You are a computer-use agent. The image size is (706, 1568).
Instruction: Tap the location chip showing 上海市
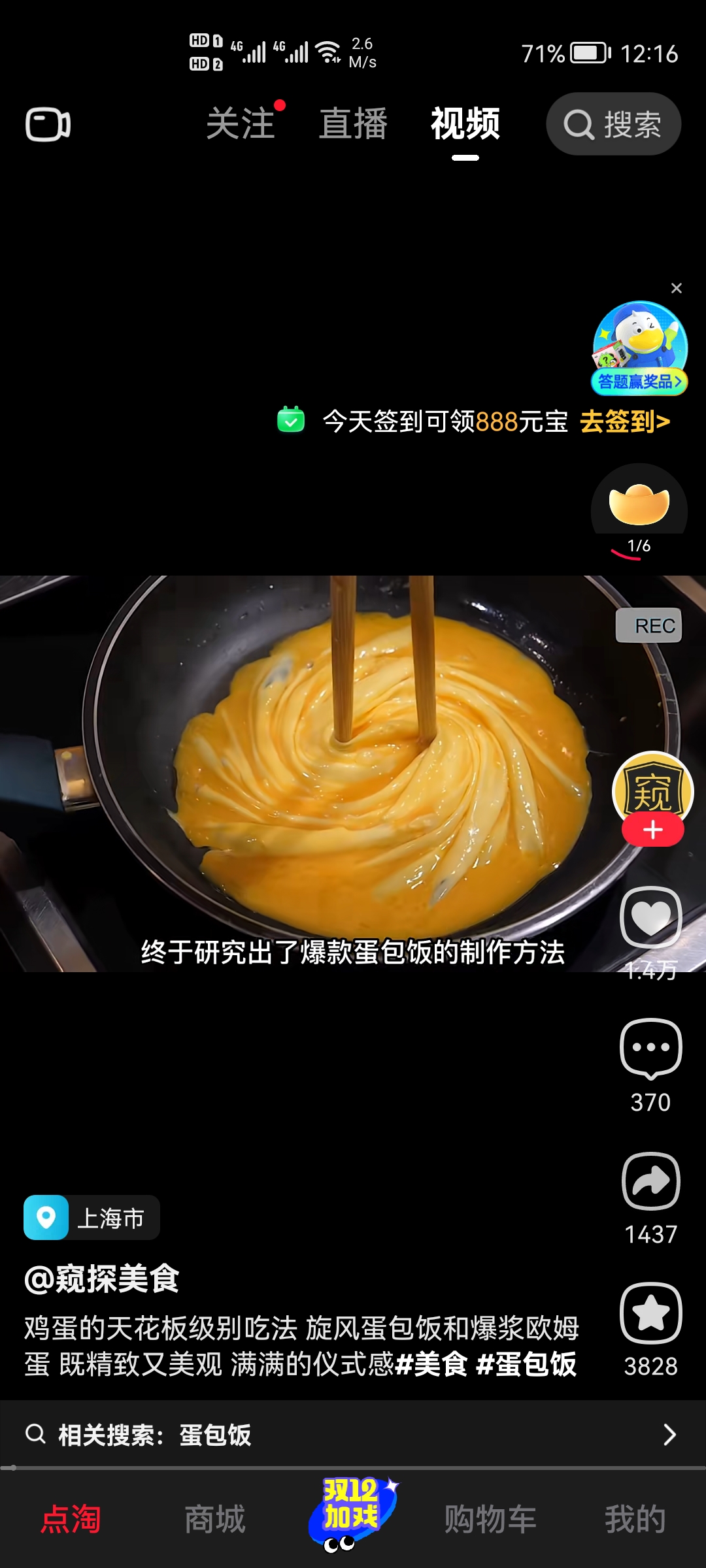(x=91, y=1217)
